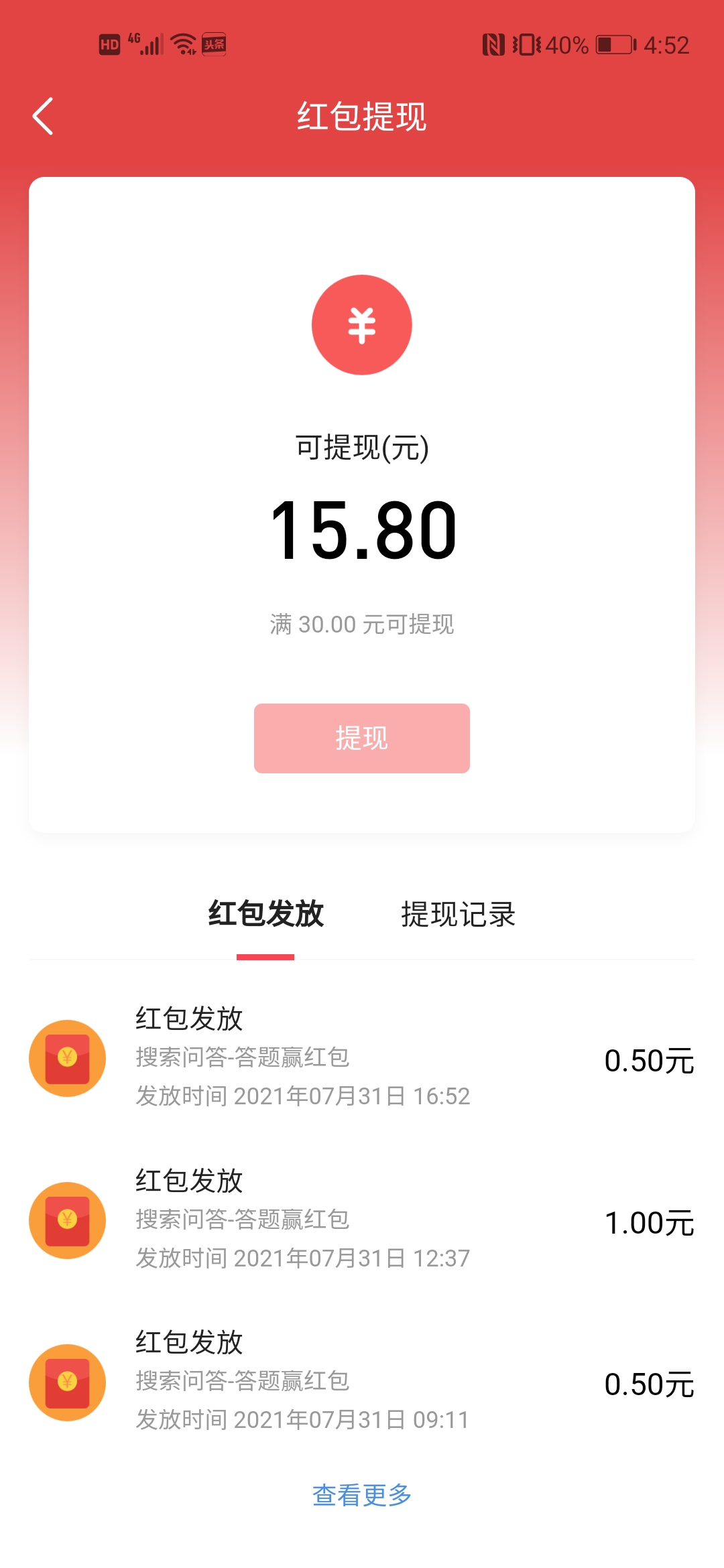Switch to the 提现记录 tab
Viewport: 724px width, 1568px height.
(460, 914)
